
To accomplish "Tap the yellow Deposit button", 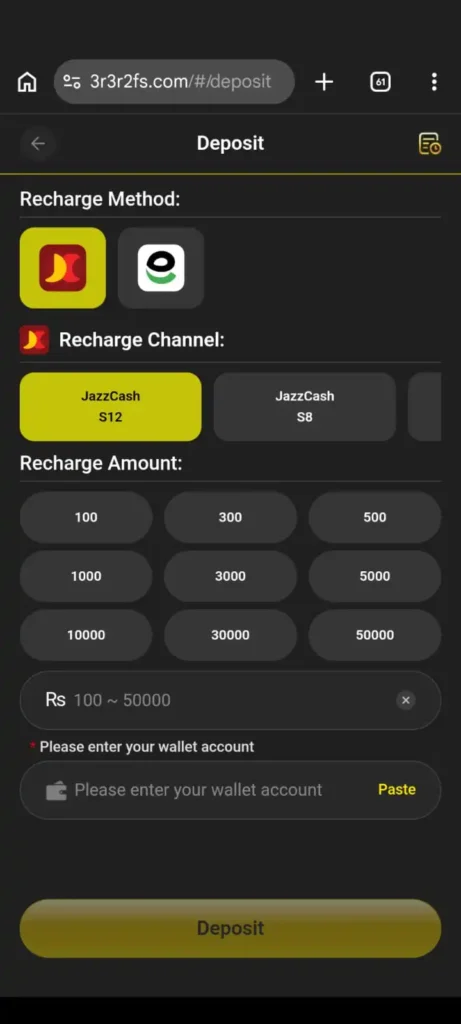I will tap(230, 928).
